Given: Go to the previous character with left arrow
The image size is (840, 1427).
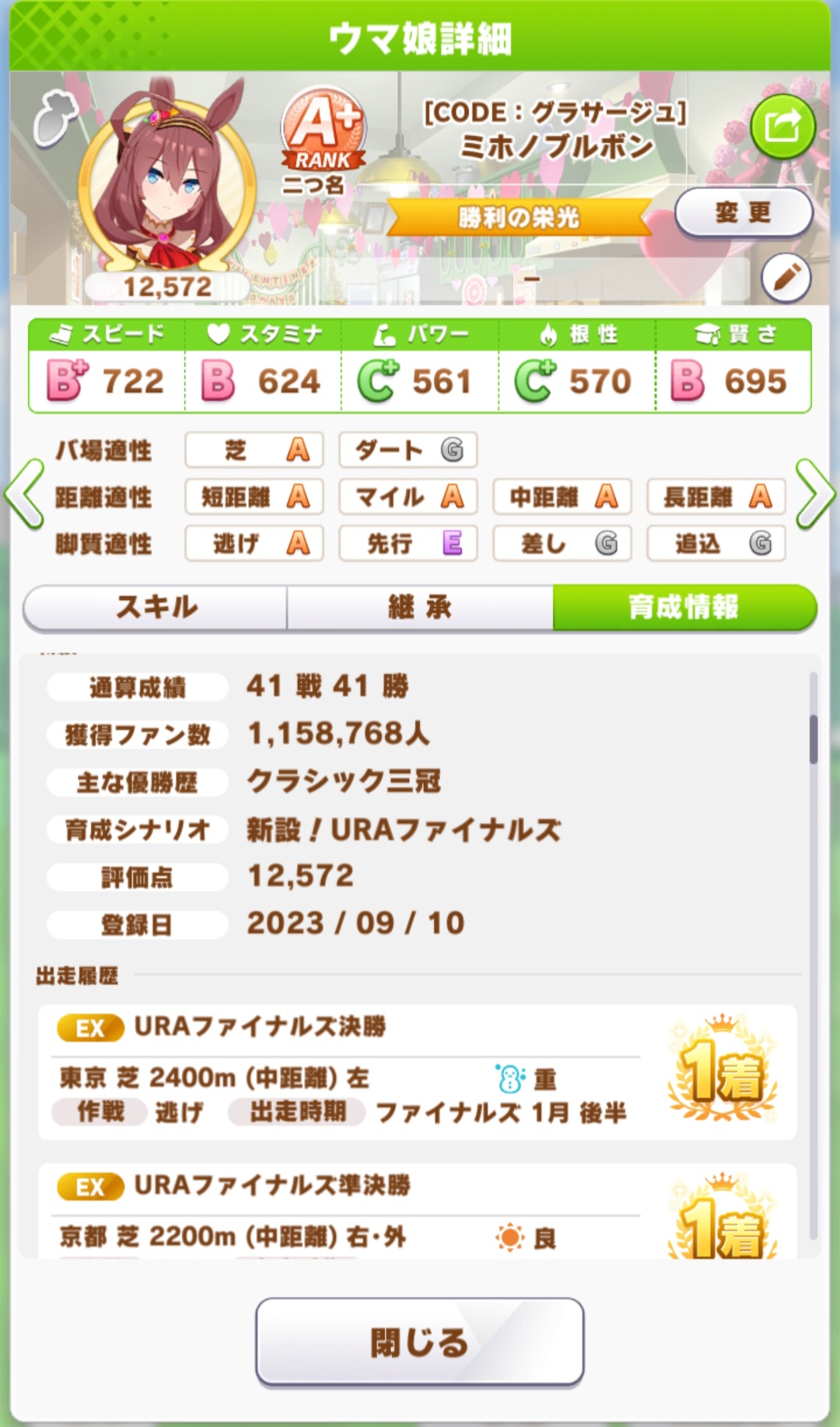Looking at the screenshot, I should (x=24, y=495).
